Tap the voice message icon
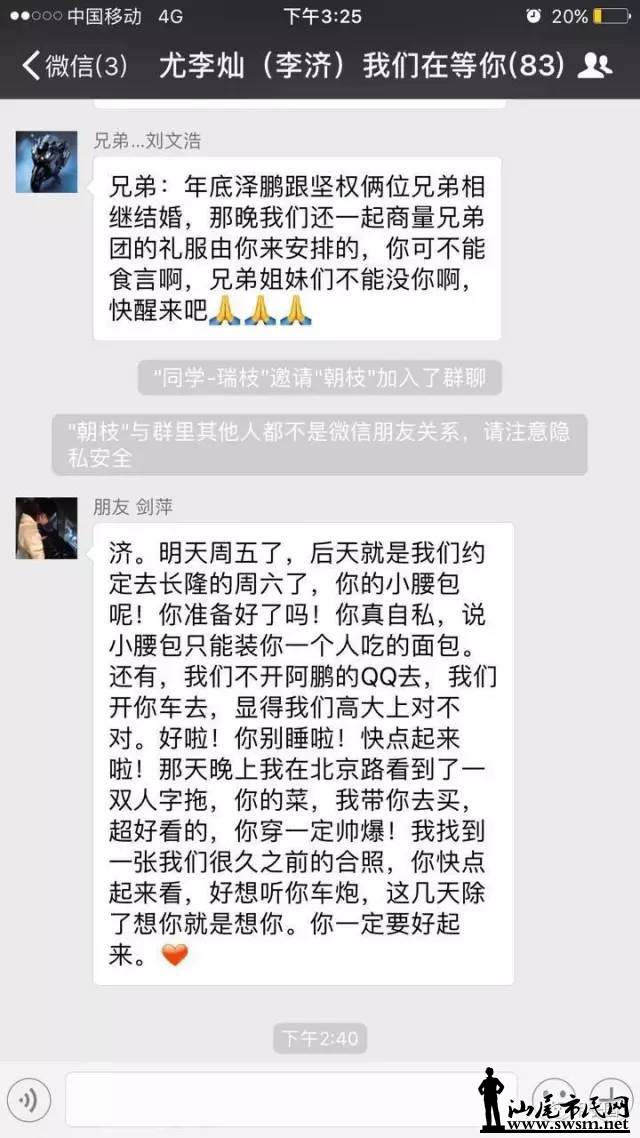 tap(29, 1100)
